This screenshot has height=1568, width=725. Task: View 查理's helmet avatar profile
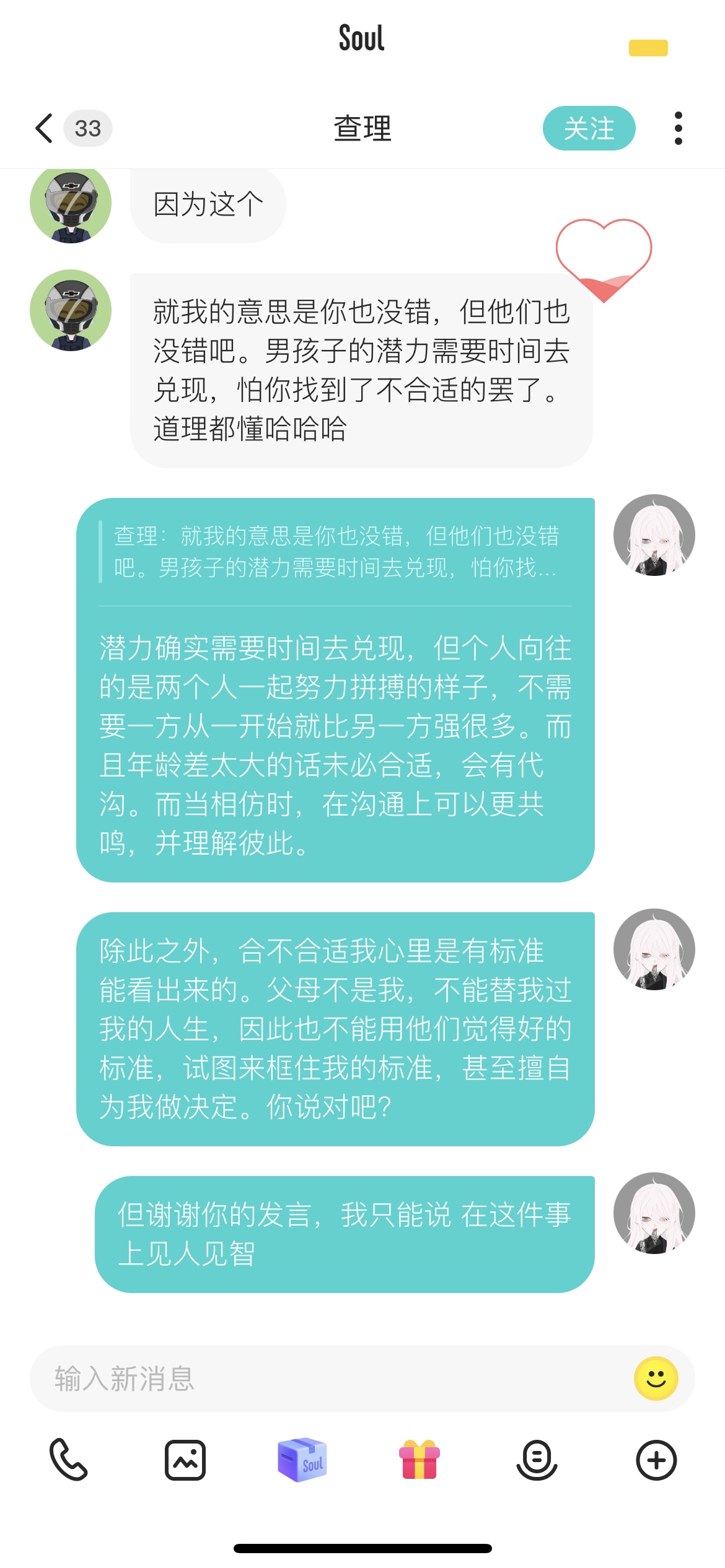(x=71, y=310)
